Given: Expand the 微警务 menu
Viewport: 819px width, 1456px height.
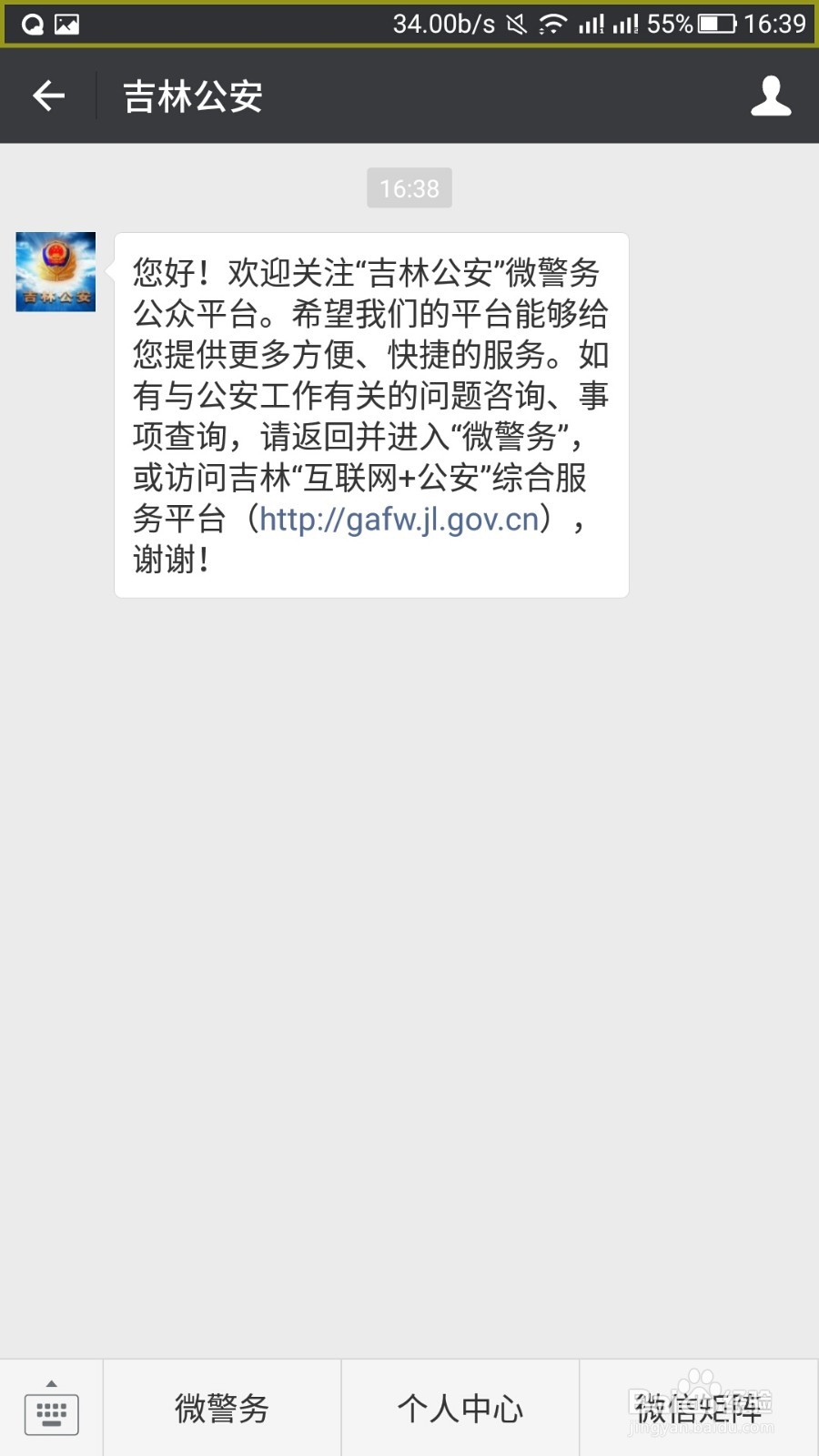Looking at the screenshot, I should tap(221, 1409).
